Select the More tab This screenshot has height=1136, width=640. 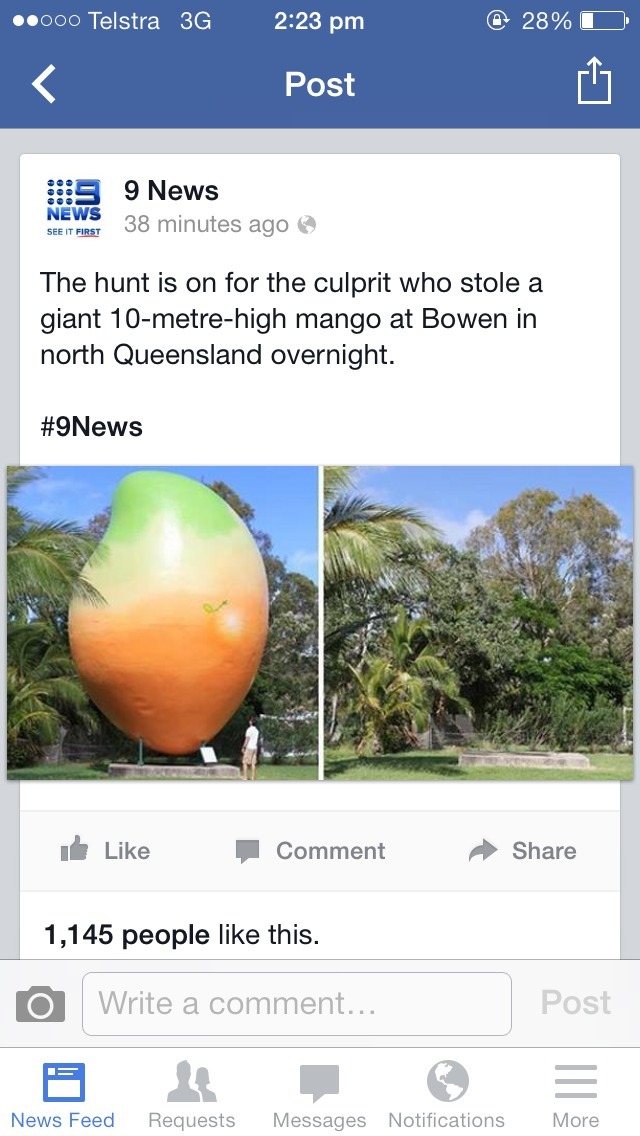pos(575,1094)
